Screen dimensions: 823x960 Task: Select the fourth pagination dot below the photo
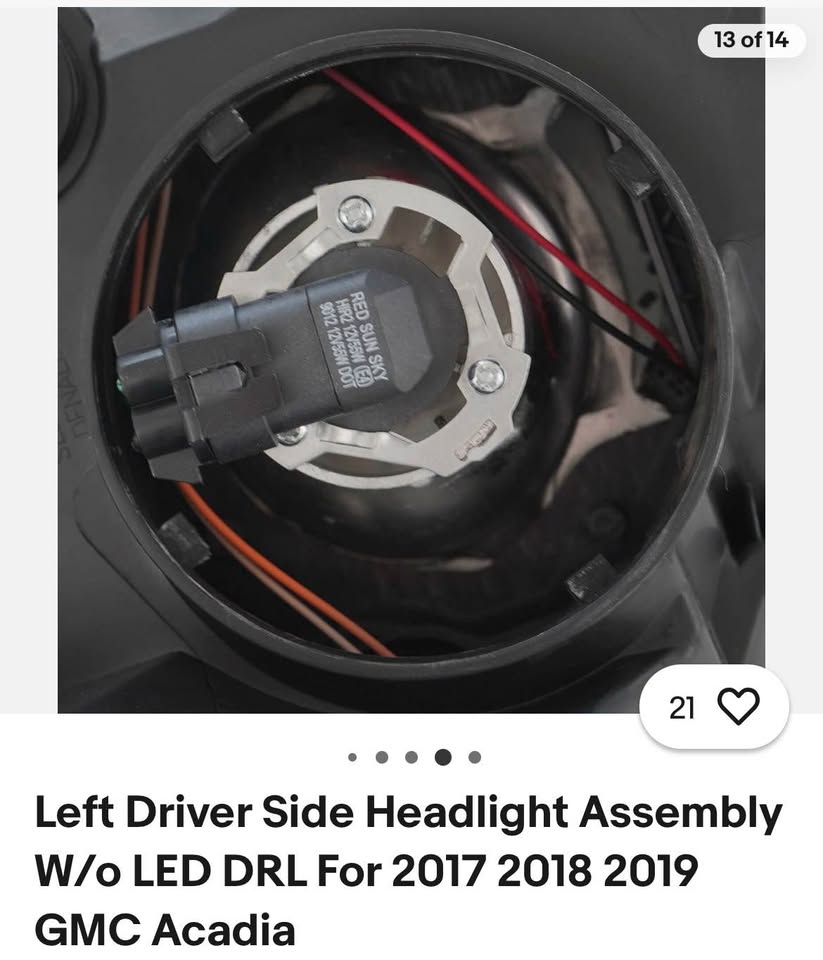click(x=445, y=757)
